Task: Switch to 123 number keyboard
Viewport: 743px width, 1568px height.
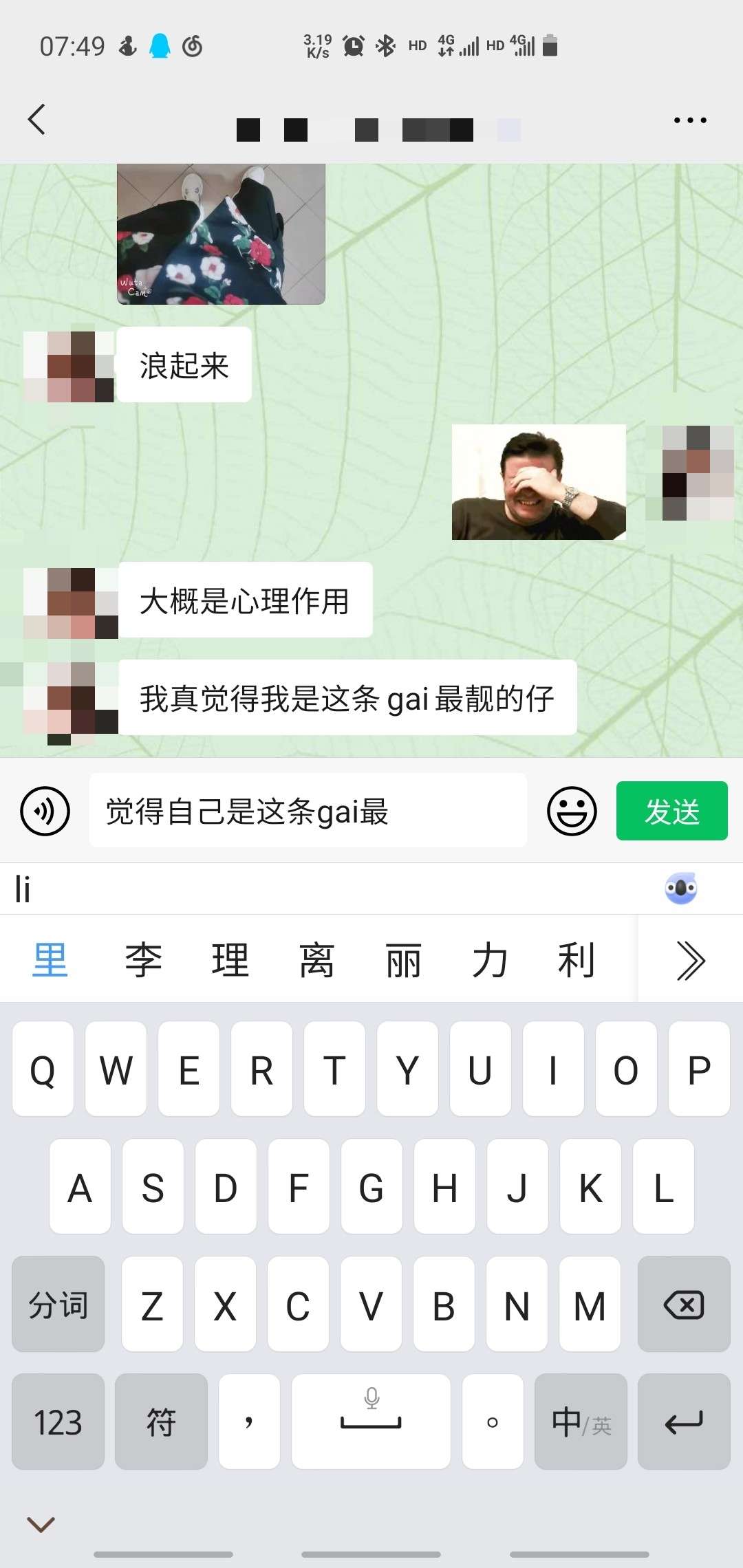Action: (x=58, y=1422)
